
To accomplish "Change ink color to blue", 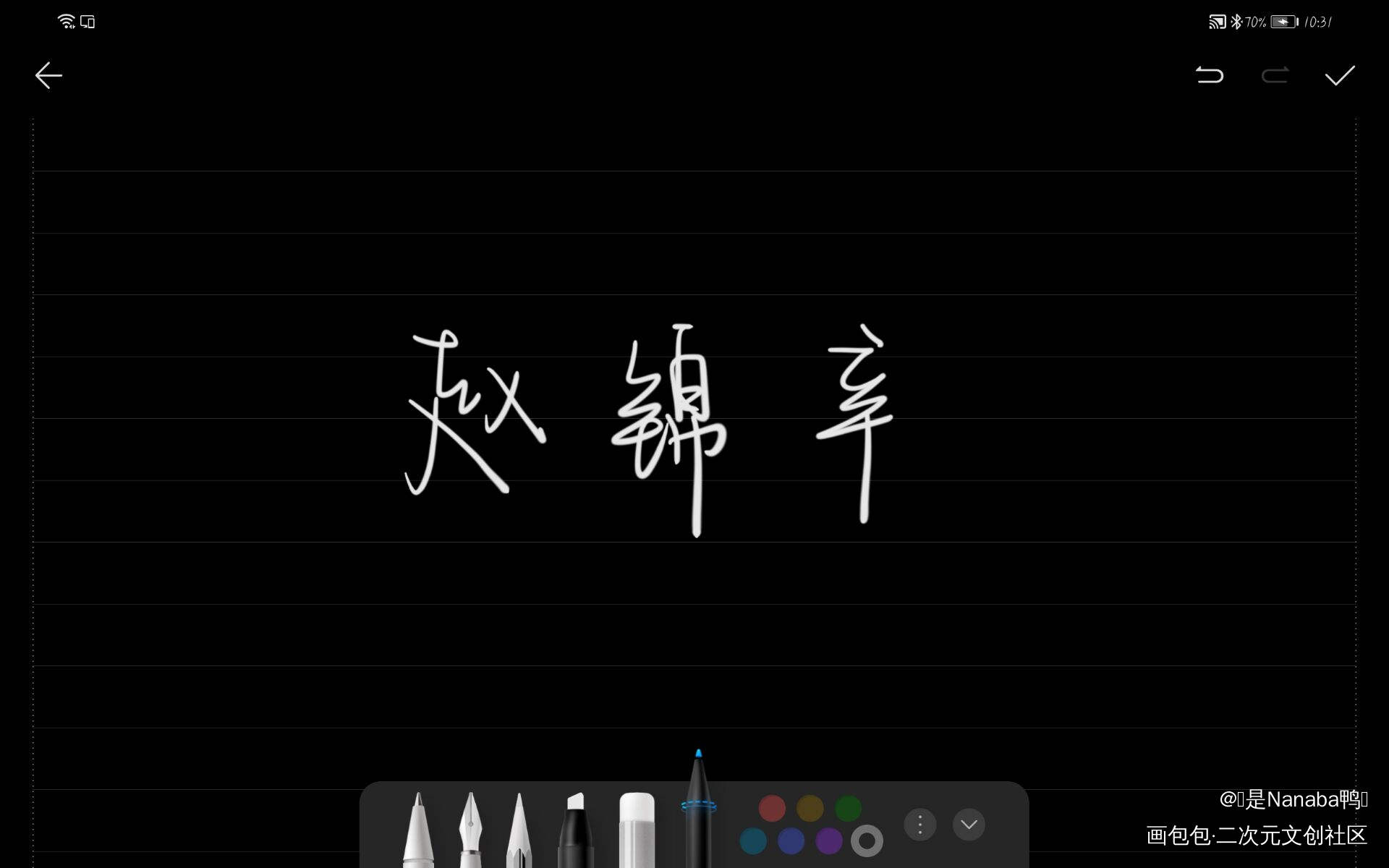I will pyautogui.click(x=791, y=841).
